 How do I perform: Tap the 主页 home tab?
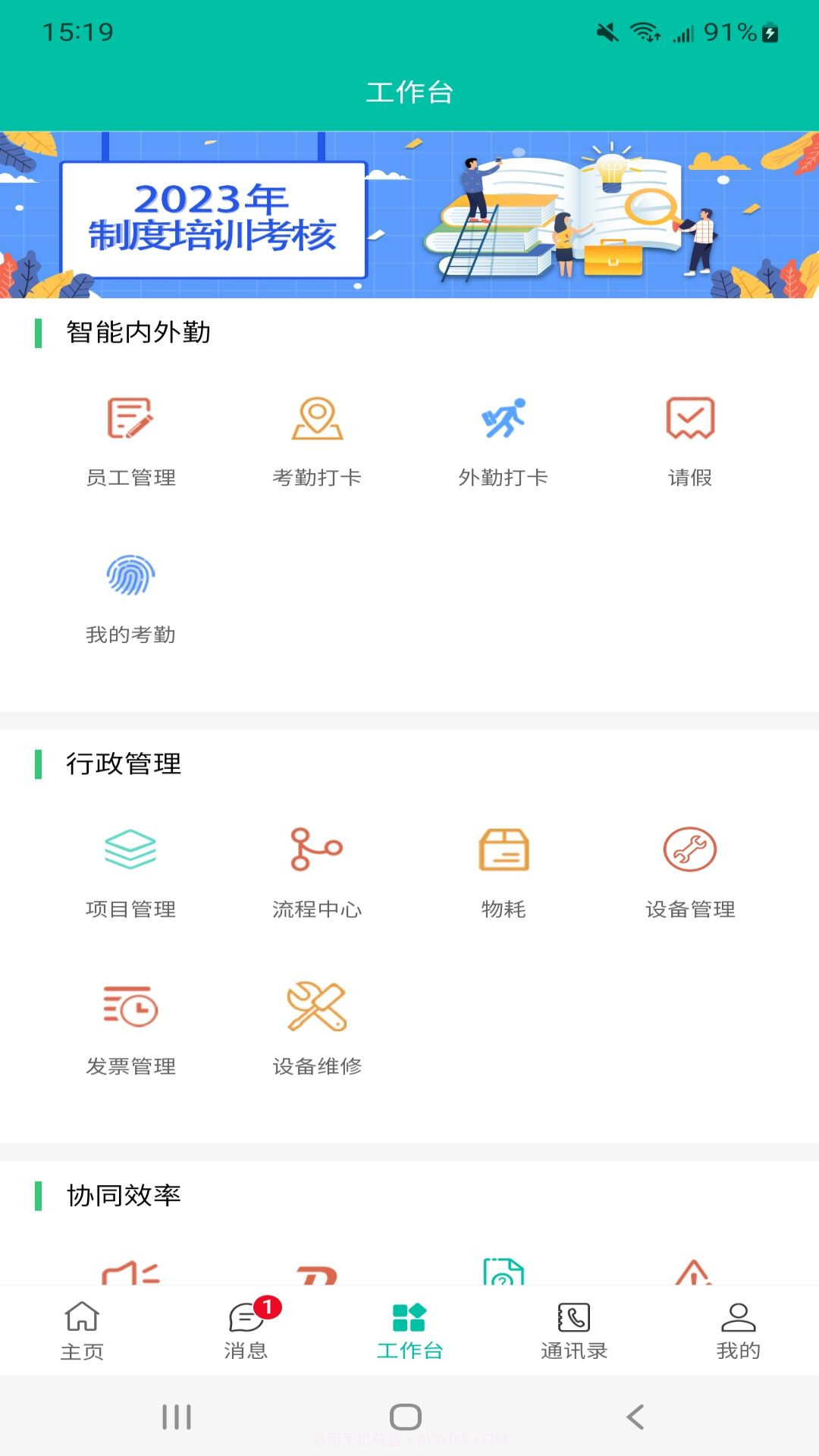point(83,1335)
